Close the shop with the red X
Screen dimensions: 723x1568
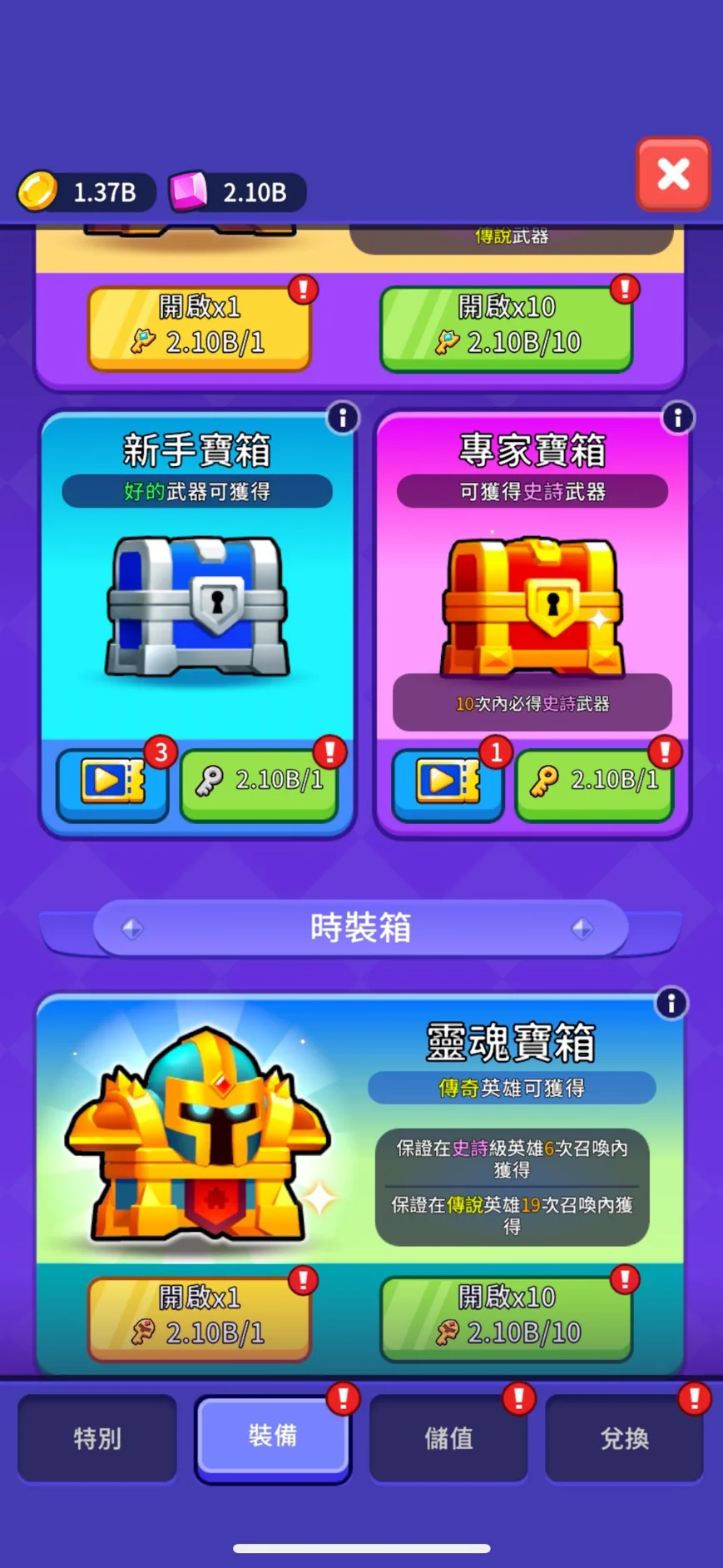(x=672, y=174)
